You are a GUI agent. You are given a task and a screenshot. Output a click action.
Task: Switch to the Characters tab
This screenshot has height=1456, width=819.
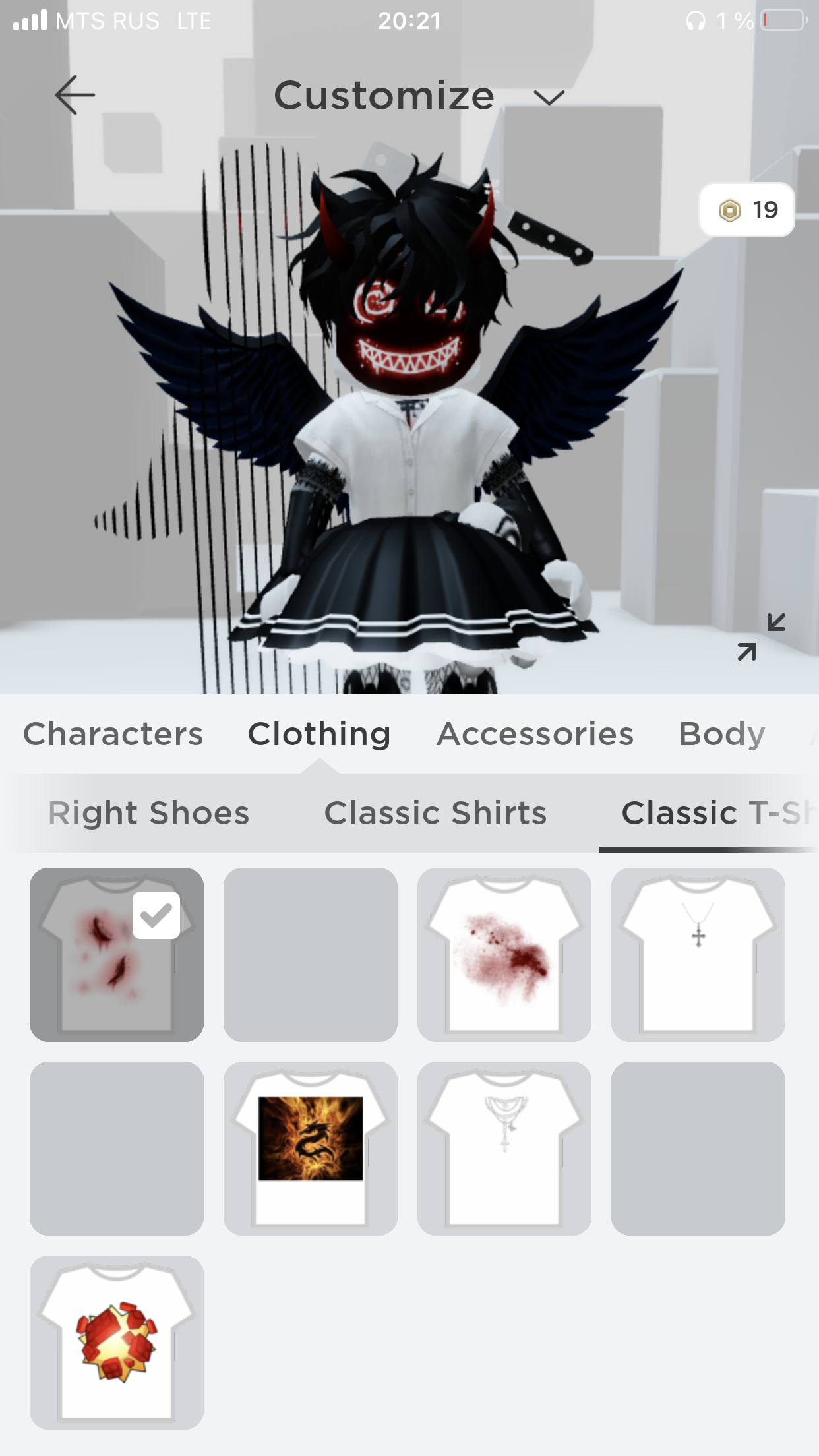113,734
